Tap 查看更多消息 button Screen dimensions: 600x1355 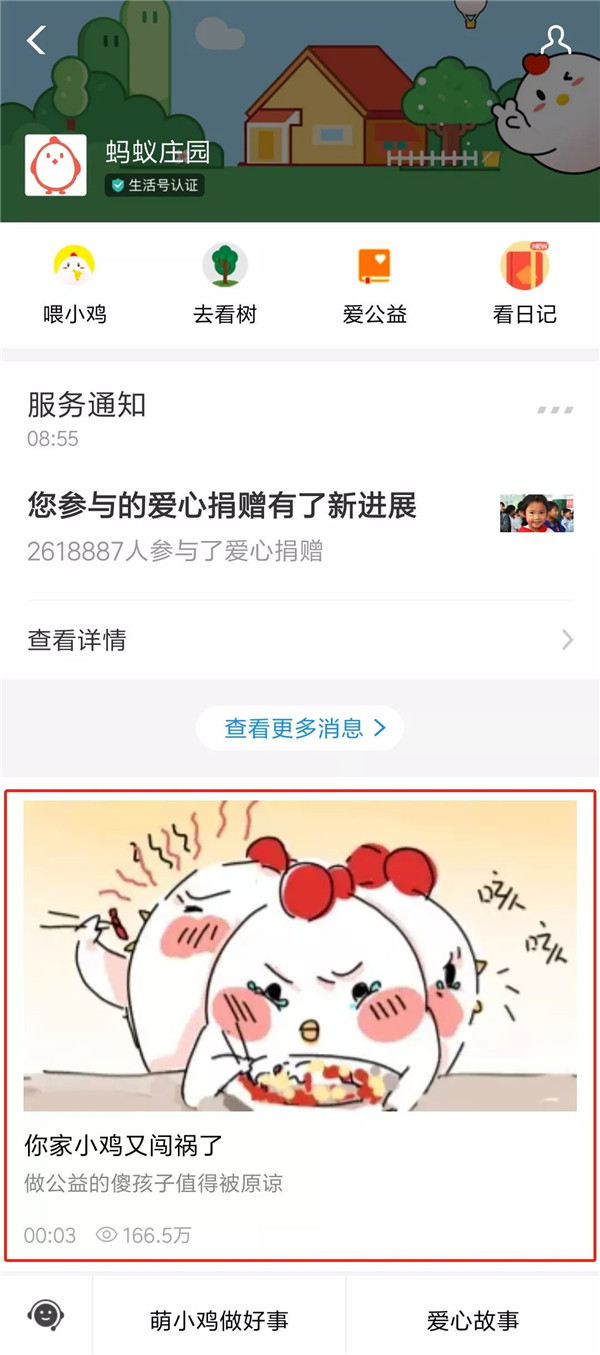tap(300, 728)
